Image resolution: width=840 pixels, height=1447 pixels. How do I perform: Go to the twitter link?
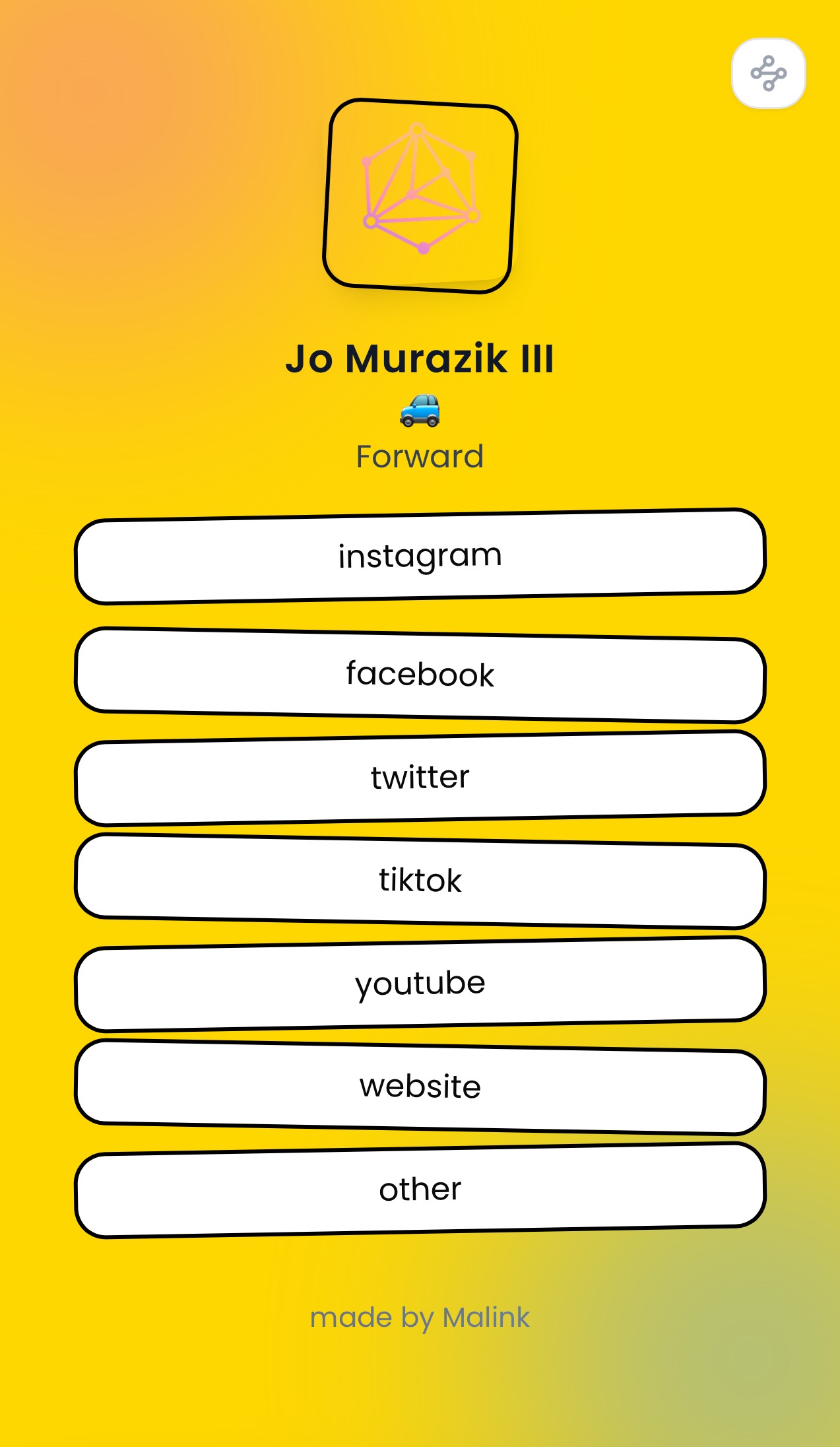click(x=420, y=778)
